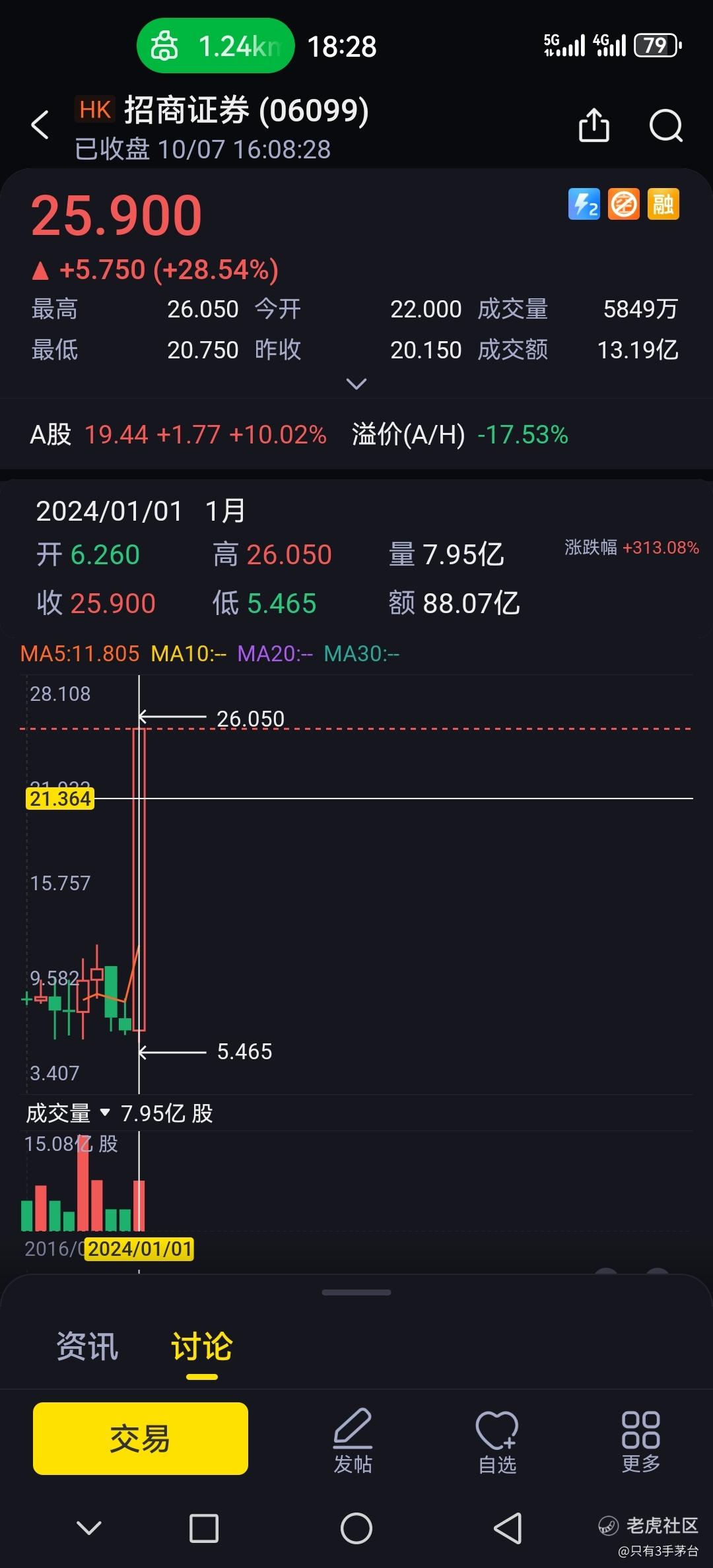Switch to the 资讯 tab
713x1568 pixels.
coord(87,1346)
